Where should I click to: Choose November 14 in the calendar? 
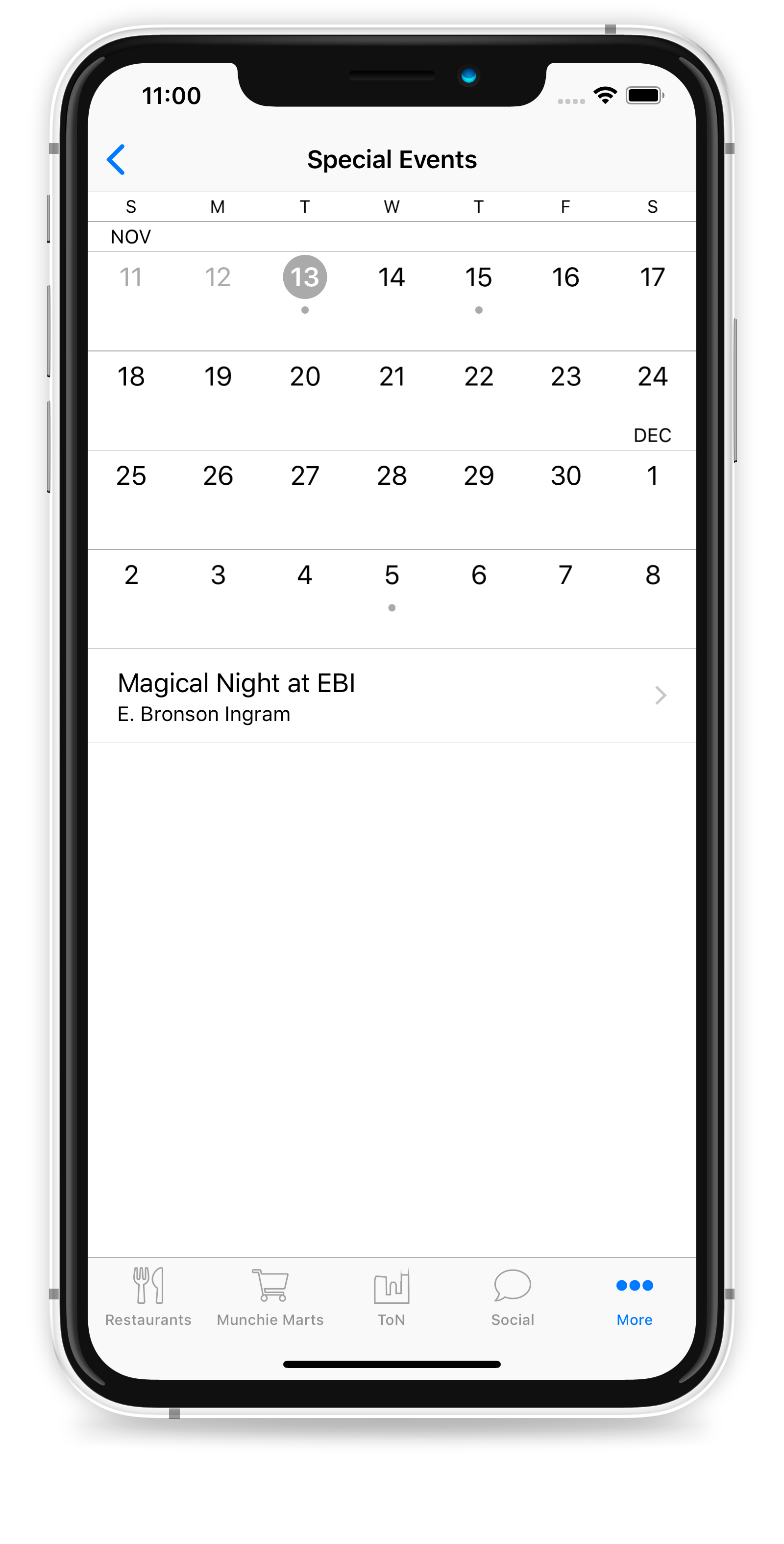pos(392,277)
